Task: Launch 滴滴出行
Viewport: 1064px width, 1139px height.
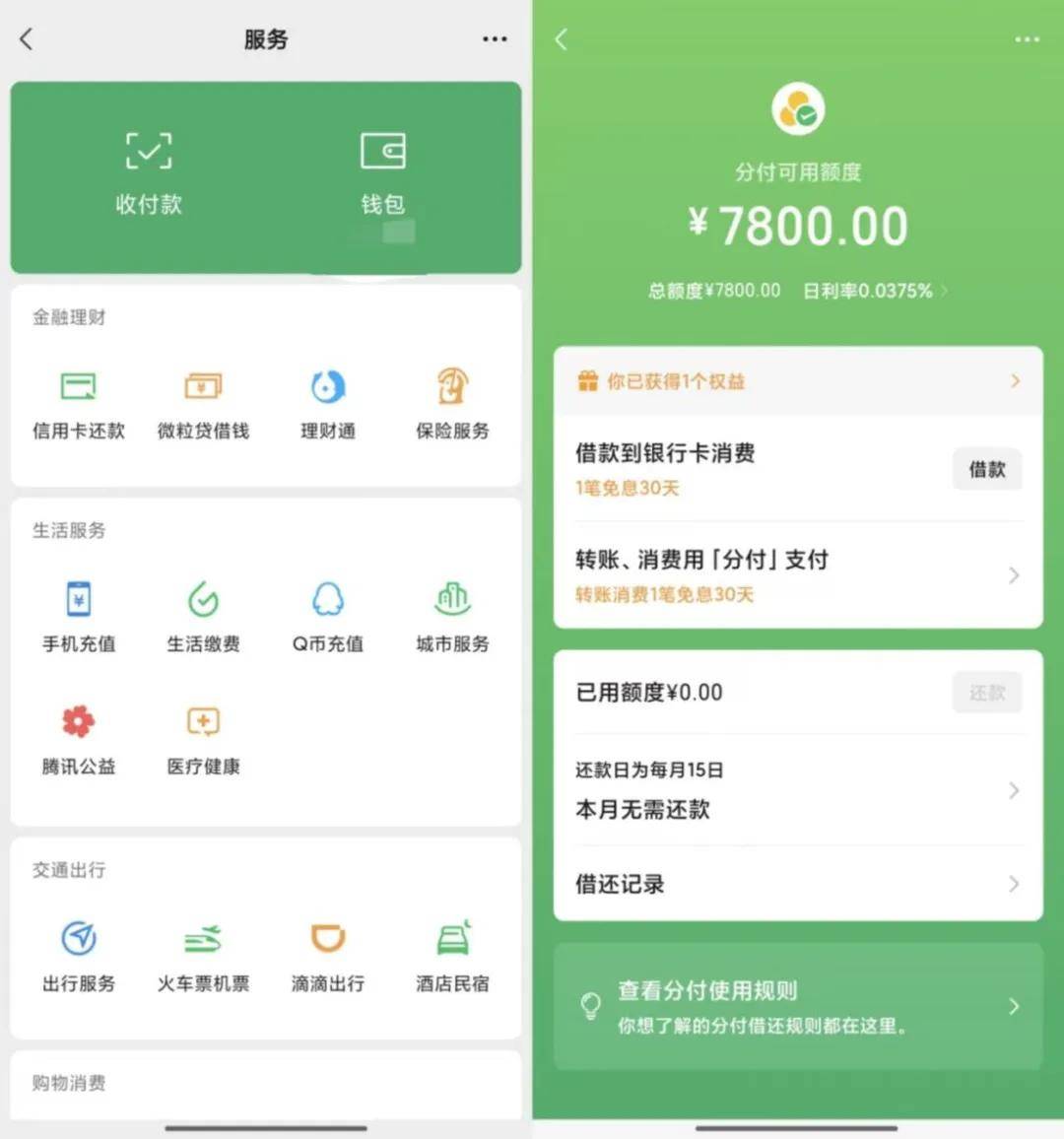Action: pyautogui.click(x=328, y=956)
